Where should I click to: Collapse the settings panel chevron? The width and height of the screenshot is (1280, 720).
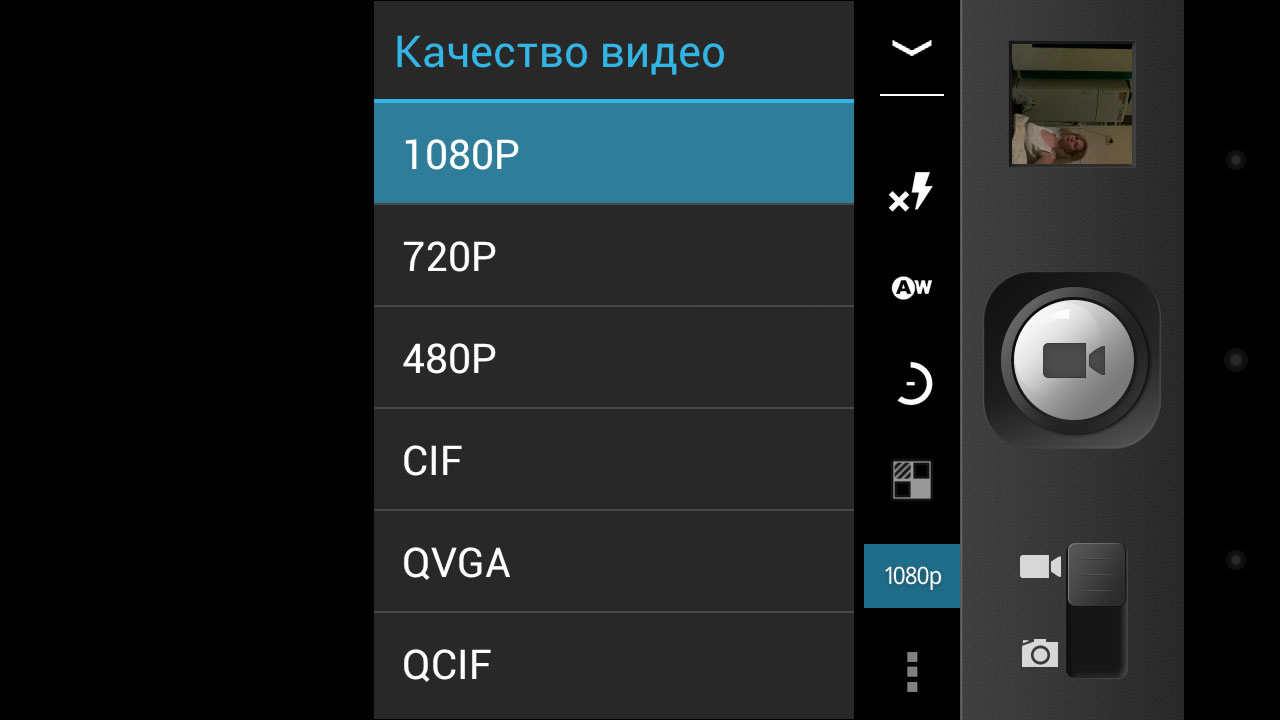(911, 48)
